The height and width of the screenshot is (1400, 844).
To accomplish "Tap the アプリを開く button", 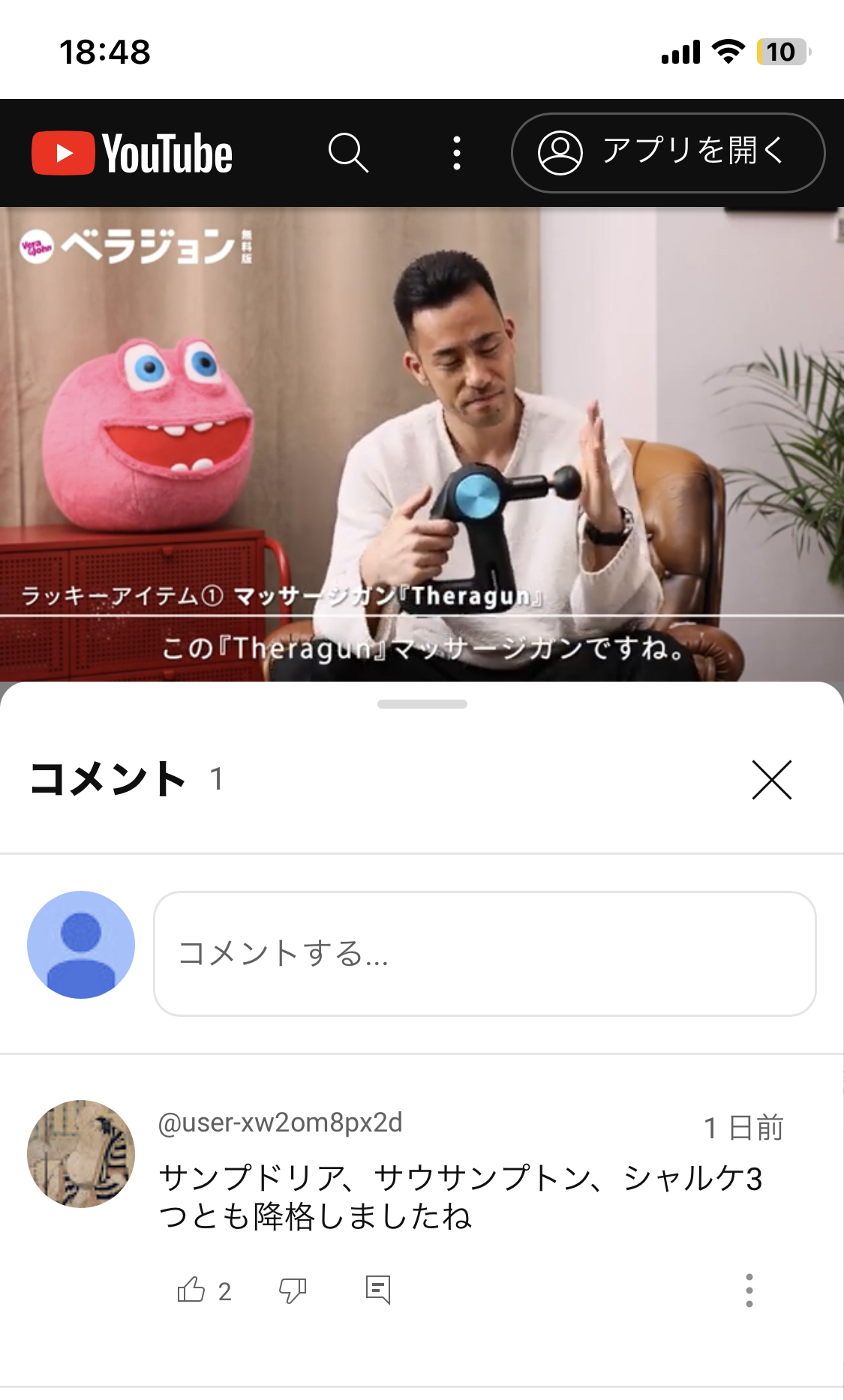I will 668,153.
